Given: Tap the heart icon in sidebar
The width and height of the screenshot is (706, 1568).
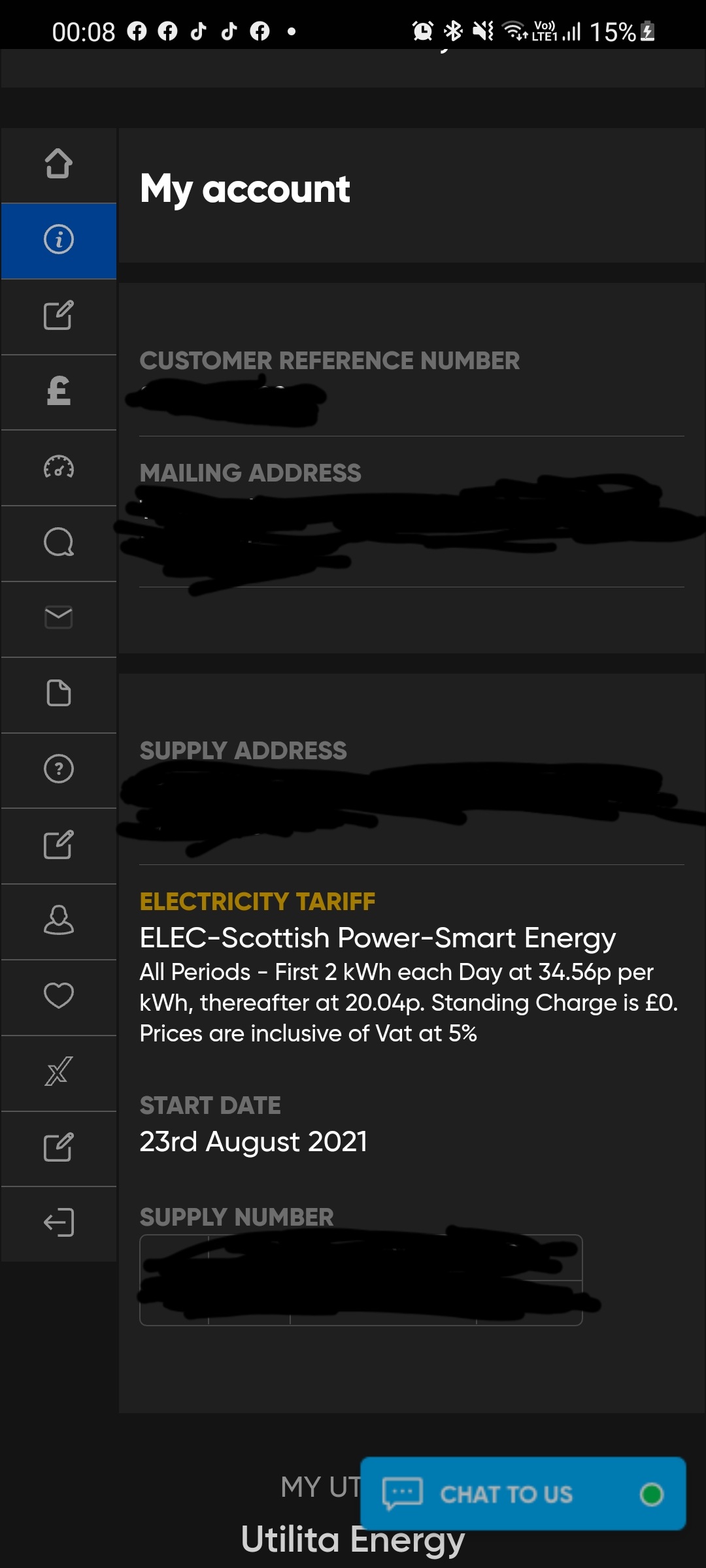Looking at the screenshot, I should [x=58, y=996].
